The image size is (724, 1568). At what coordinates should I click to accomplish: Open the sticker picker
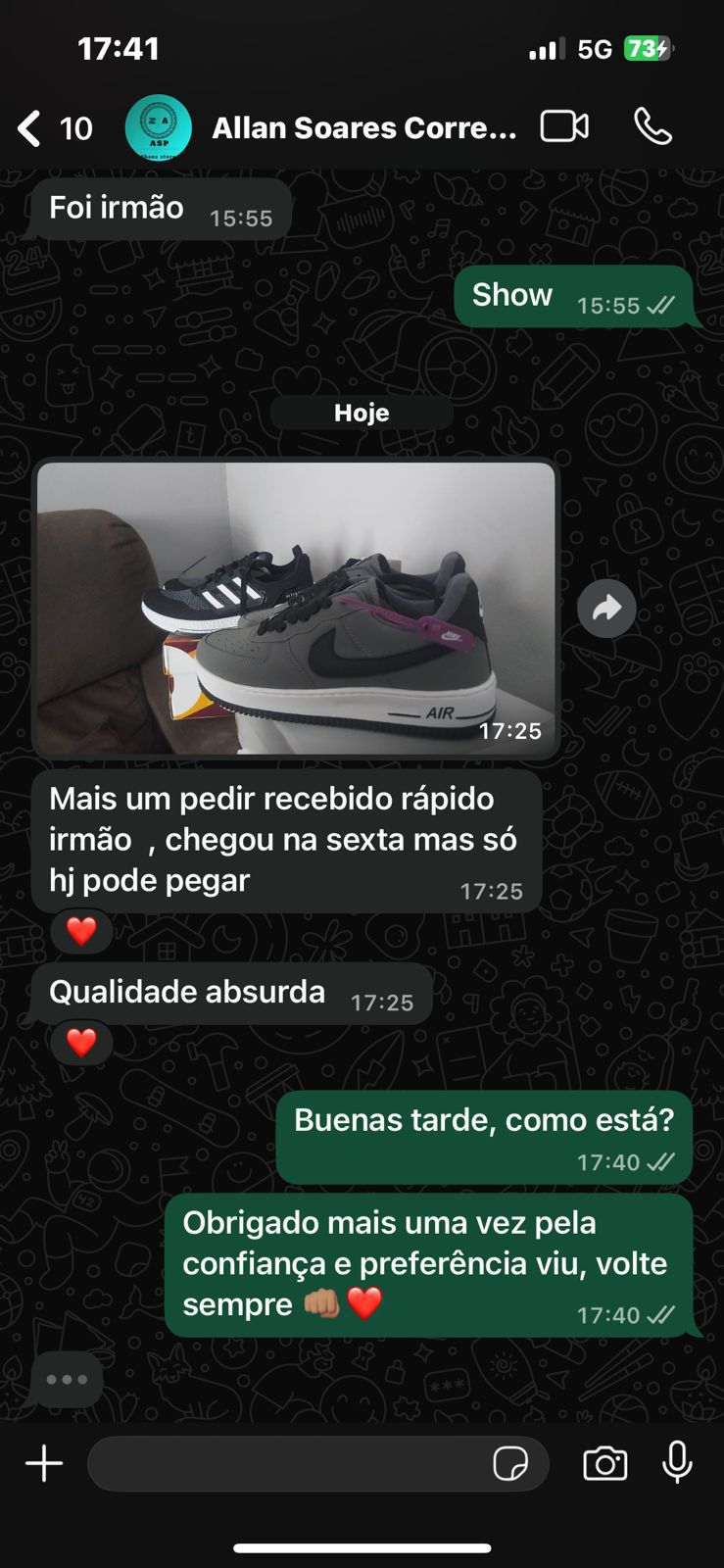pyautogui.click(x=510, y=1464)
